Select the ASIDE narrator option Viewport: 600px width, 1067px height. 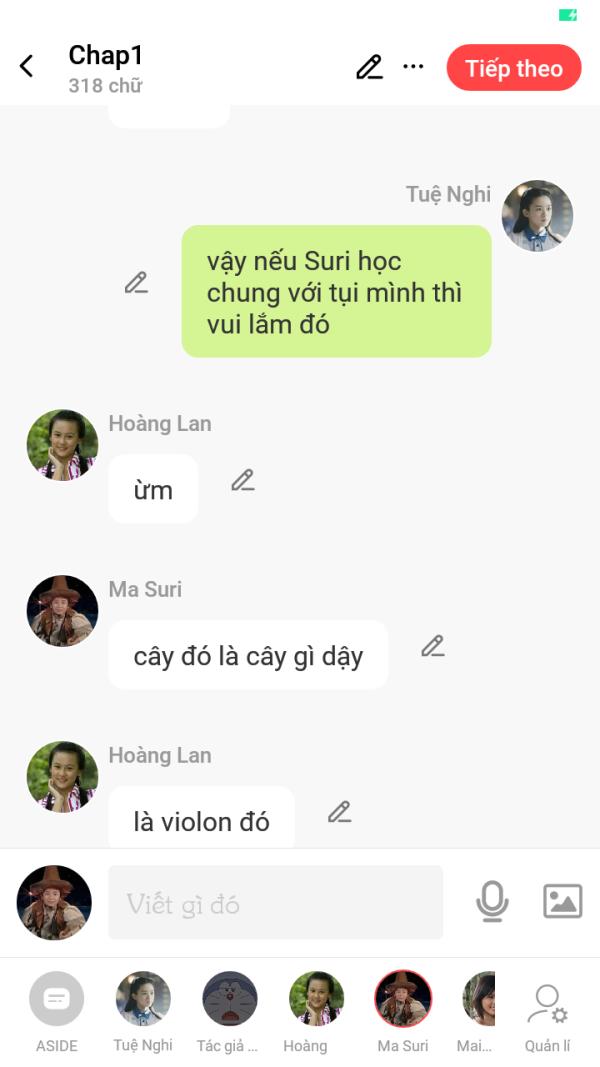point(56,1012)
